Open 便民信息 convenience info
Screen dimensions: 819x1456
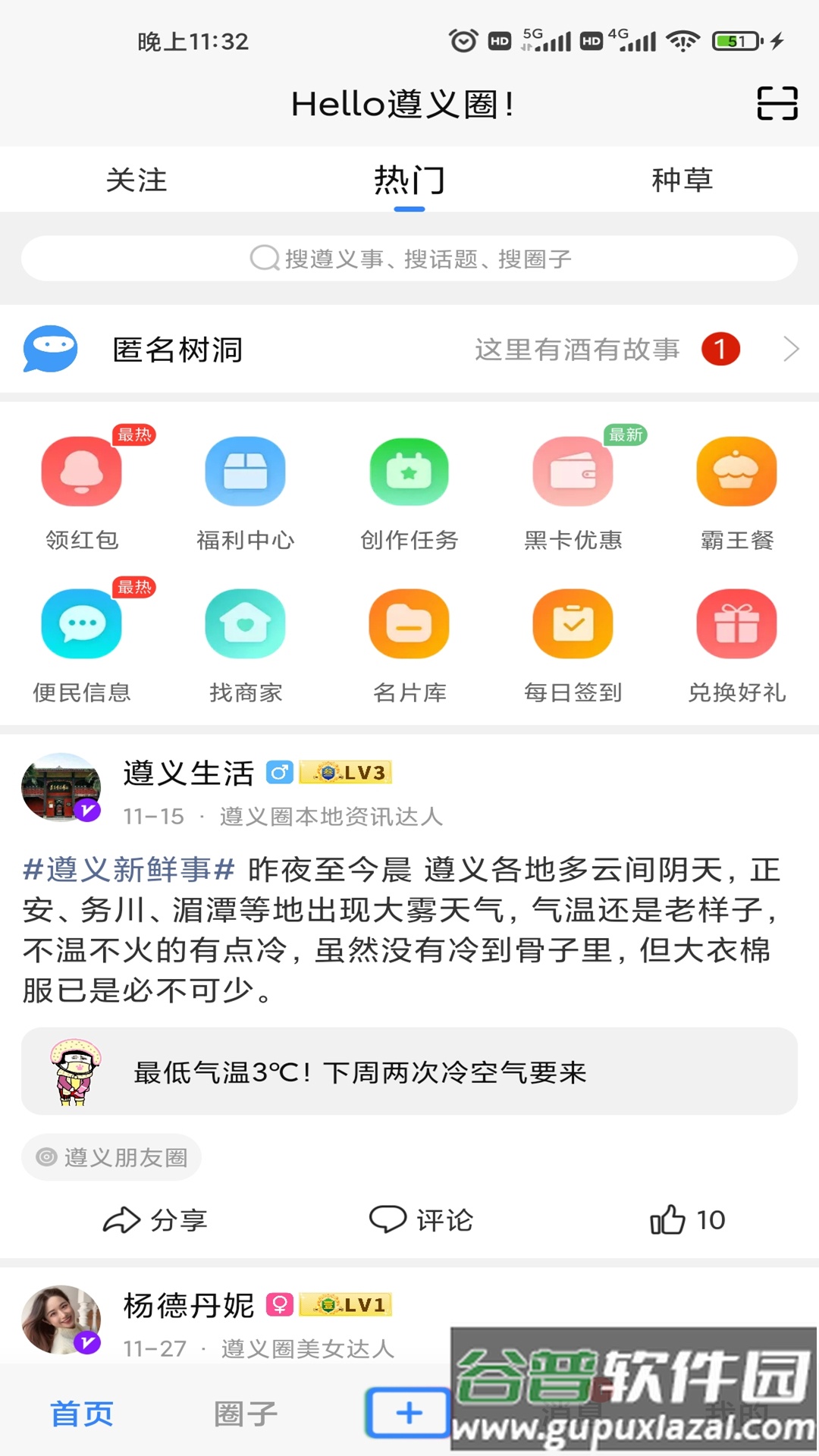[81, 623]
